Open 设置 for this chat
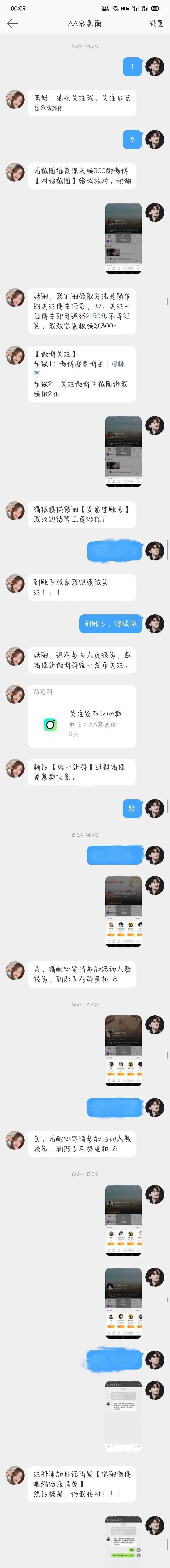Screen dimensions: 170x1568 tap(156, 24)
